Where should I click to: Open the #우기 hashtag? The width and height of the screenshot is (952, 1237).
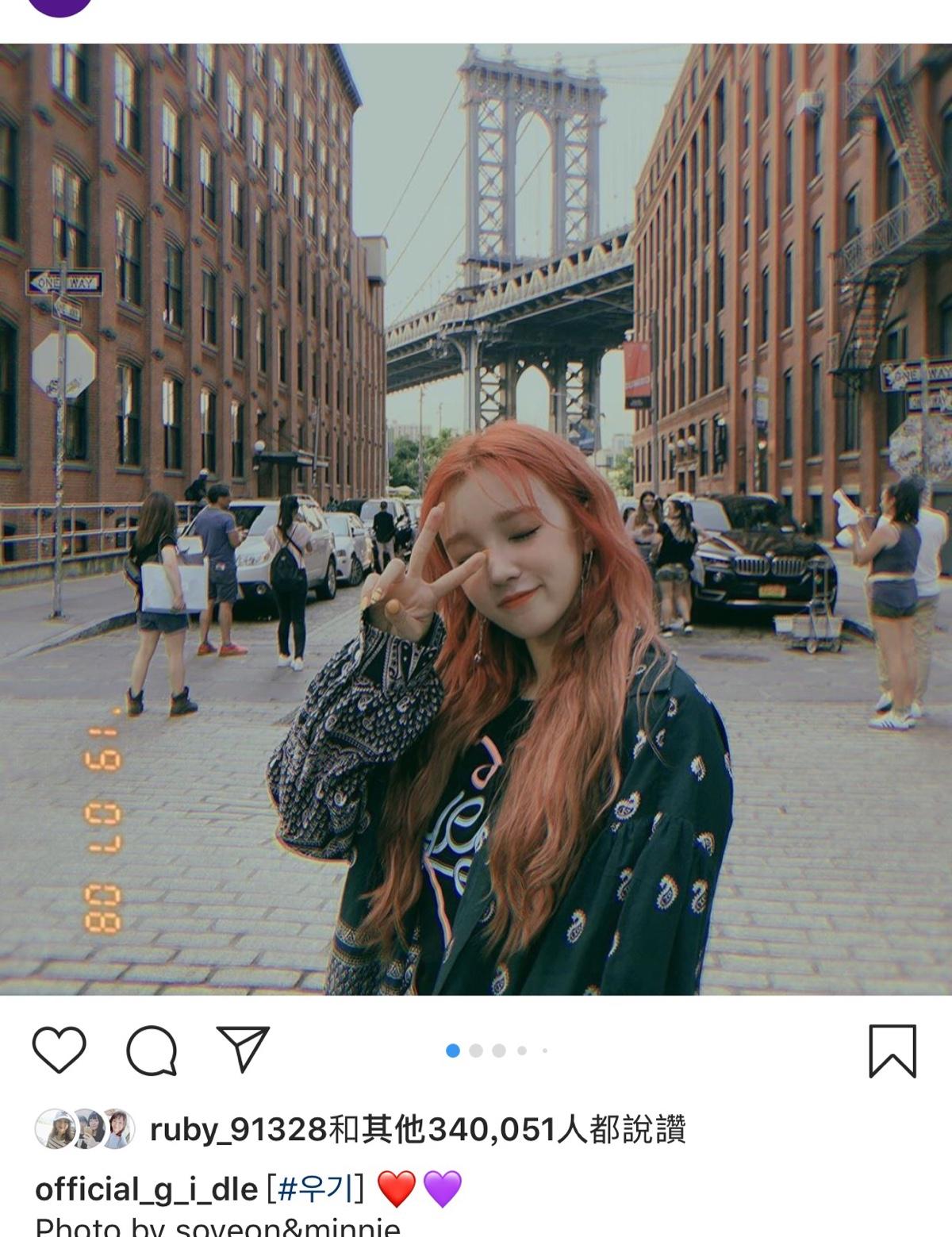316,1189
